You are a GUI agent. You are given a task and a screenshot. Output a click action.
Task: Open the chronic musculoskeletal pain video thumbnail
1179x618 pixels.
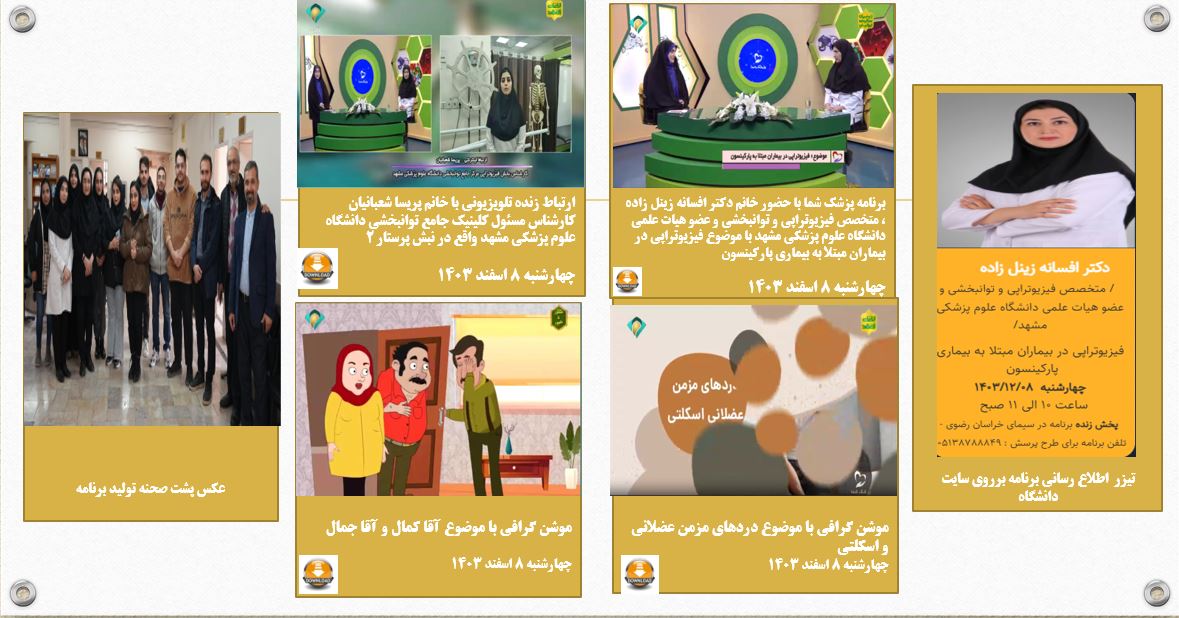(753, 400)
